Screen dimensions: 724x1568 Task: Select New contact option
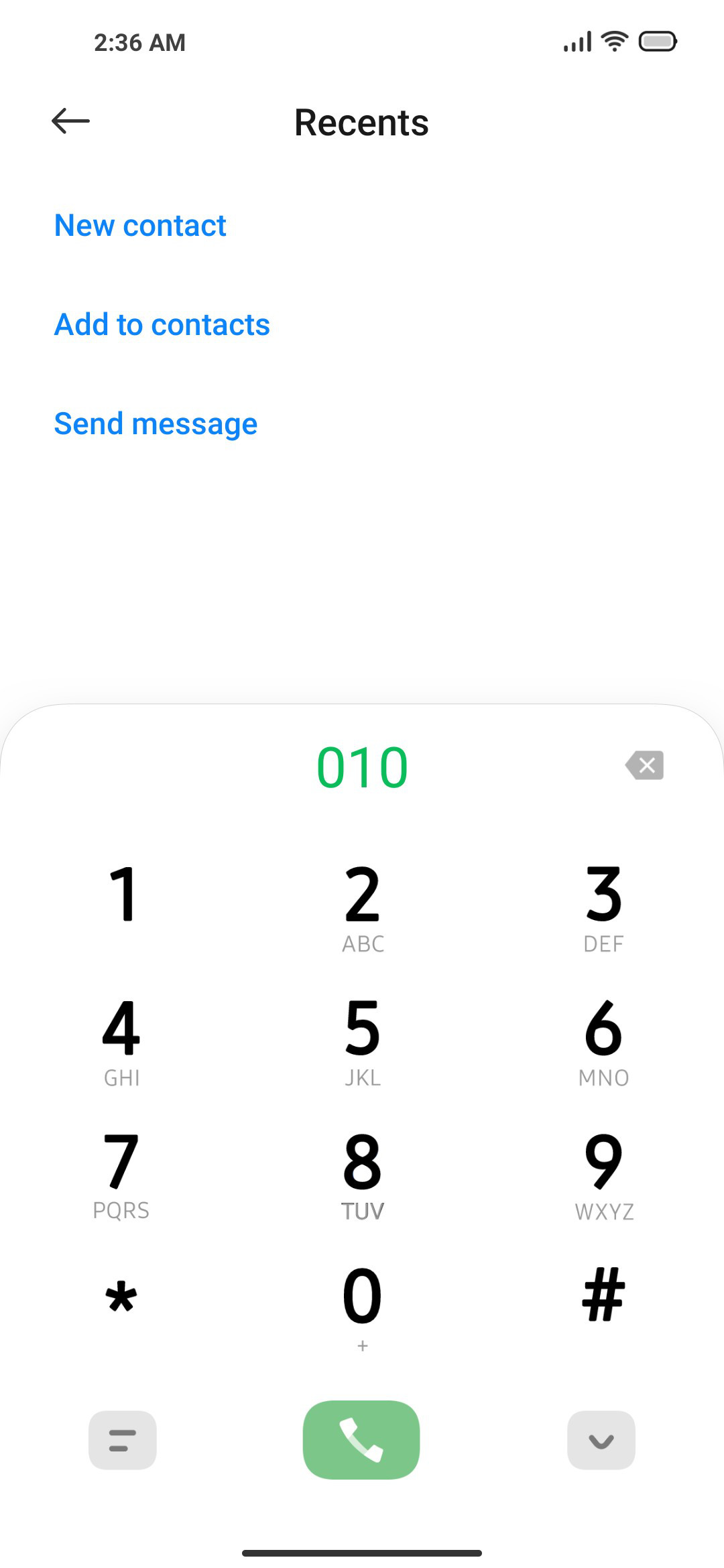[x=140, y=225]
